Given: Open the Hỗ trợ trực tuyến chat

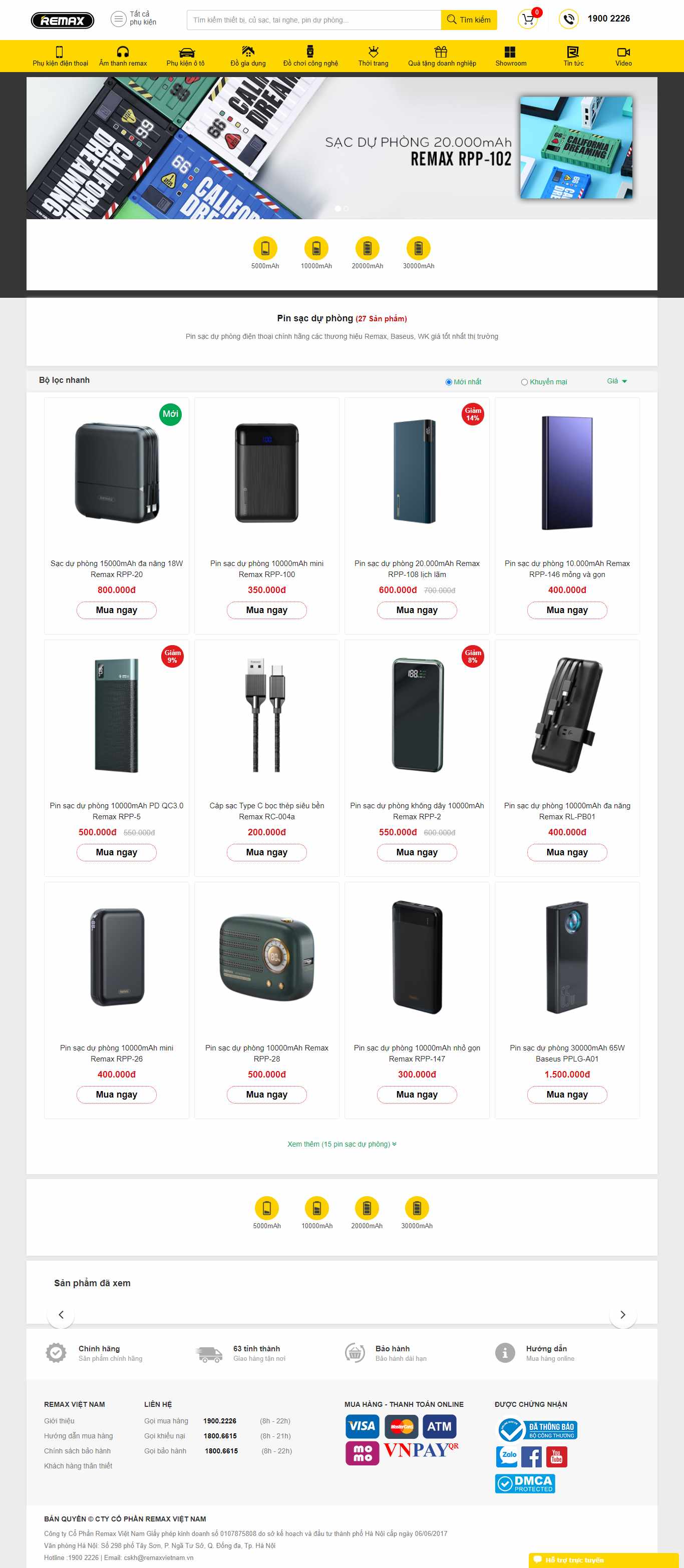Looking at the screenshot, I should point(573,1560).
